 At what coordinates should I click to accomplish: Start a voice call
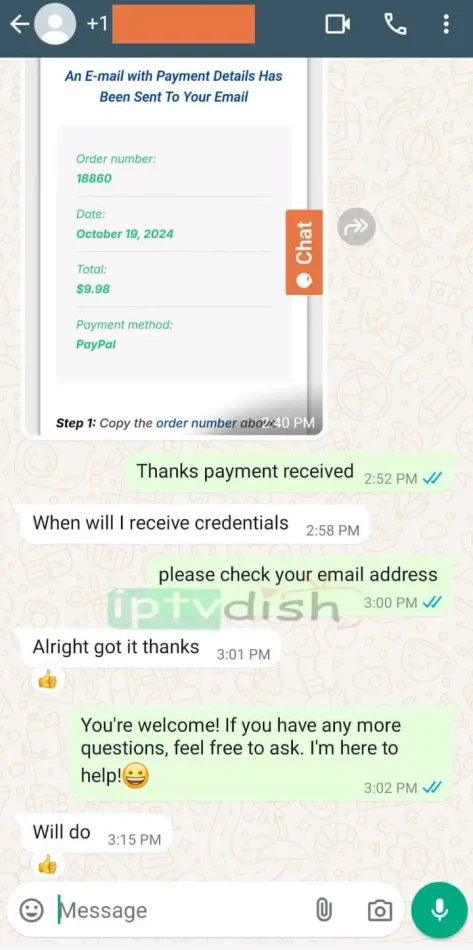point(395,24)
